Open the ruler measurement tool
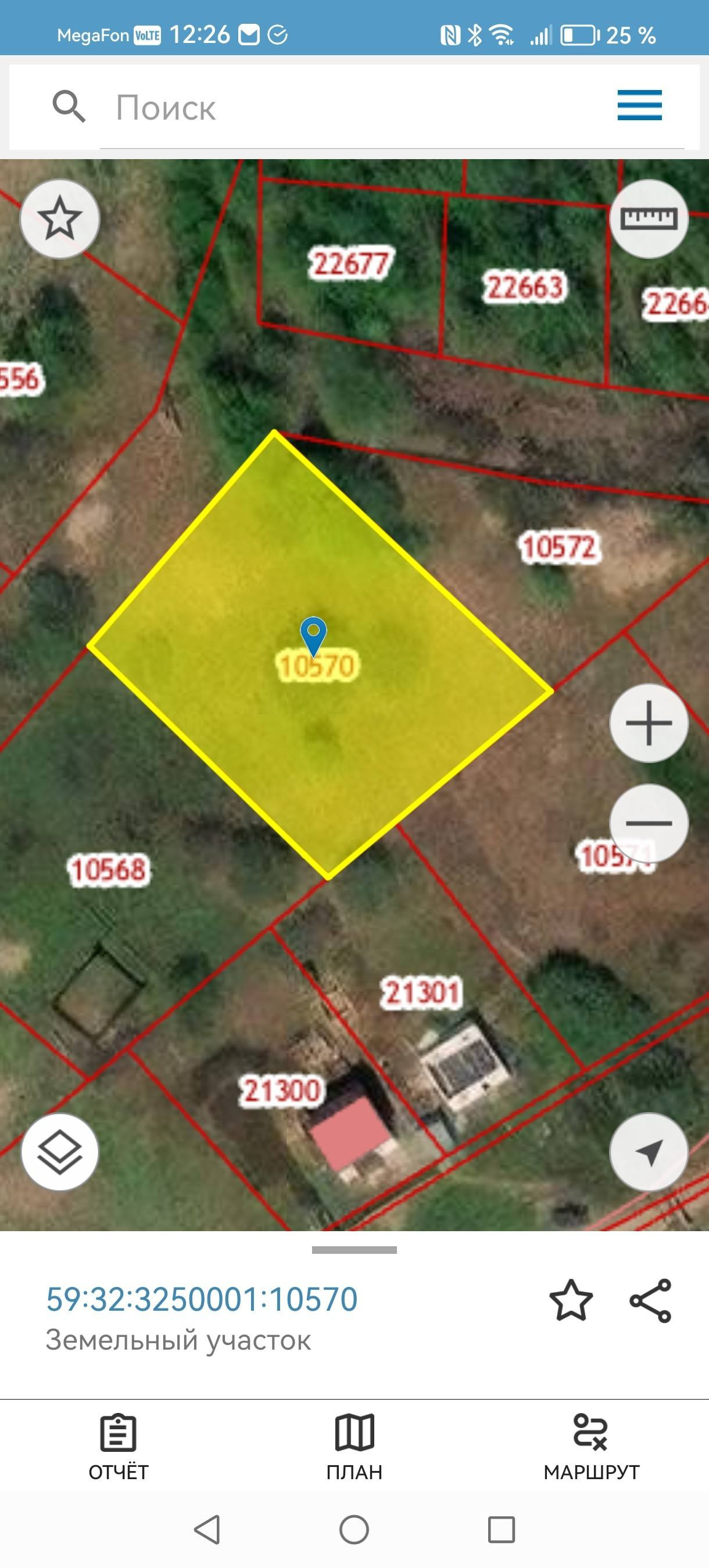This screenshot has height=1568, width=709. click(649, 218)
